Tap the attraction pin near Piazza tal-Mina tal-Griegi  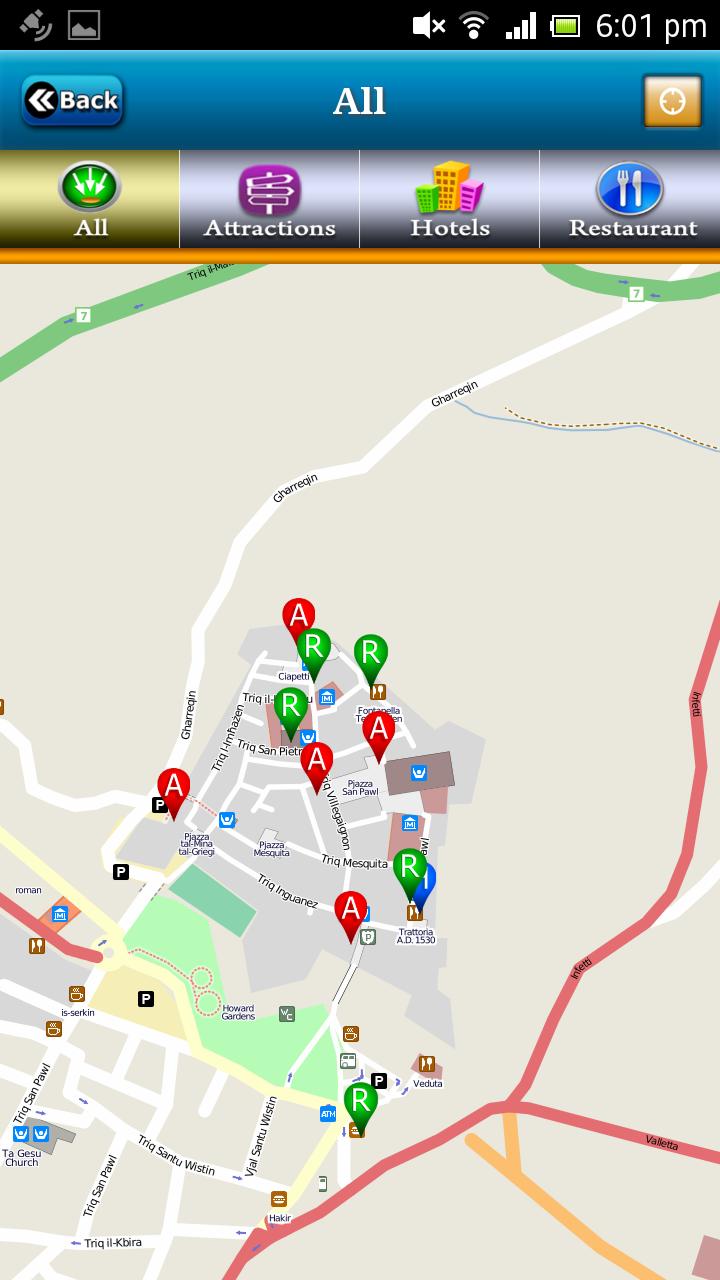173,788
